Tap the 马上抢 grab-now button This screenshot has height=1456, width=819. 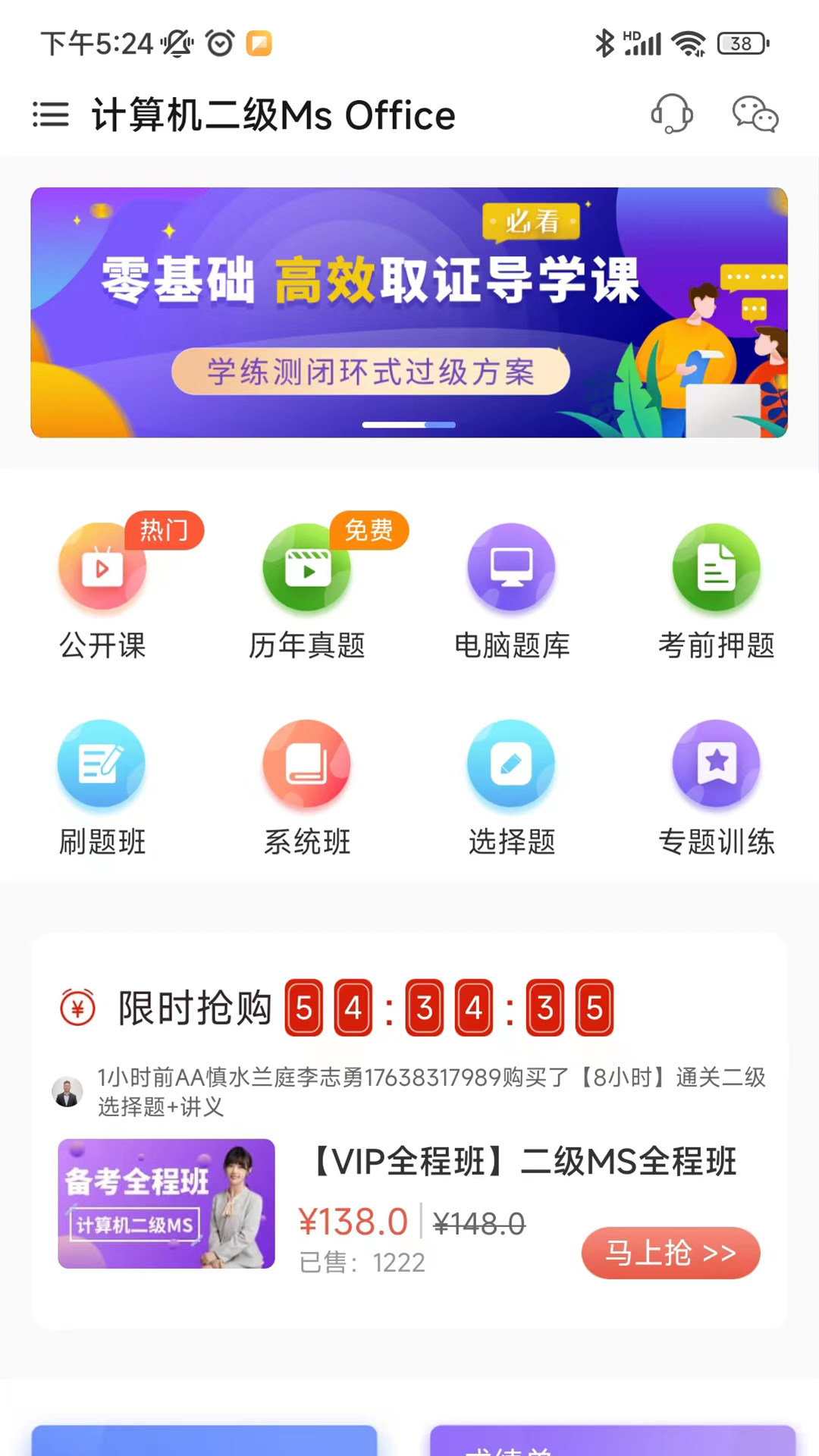[670, 1254]
